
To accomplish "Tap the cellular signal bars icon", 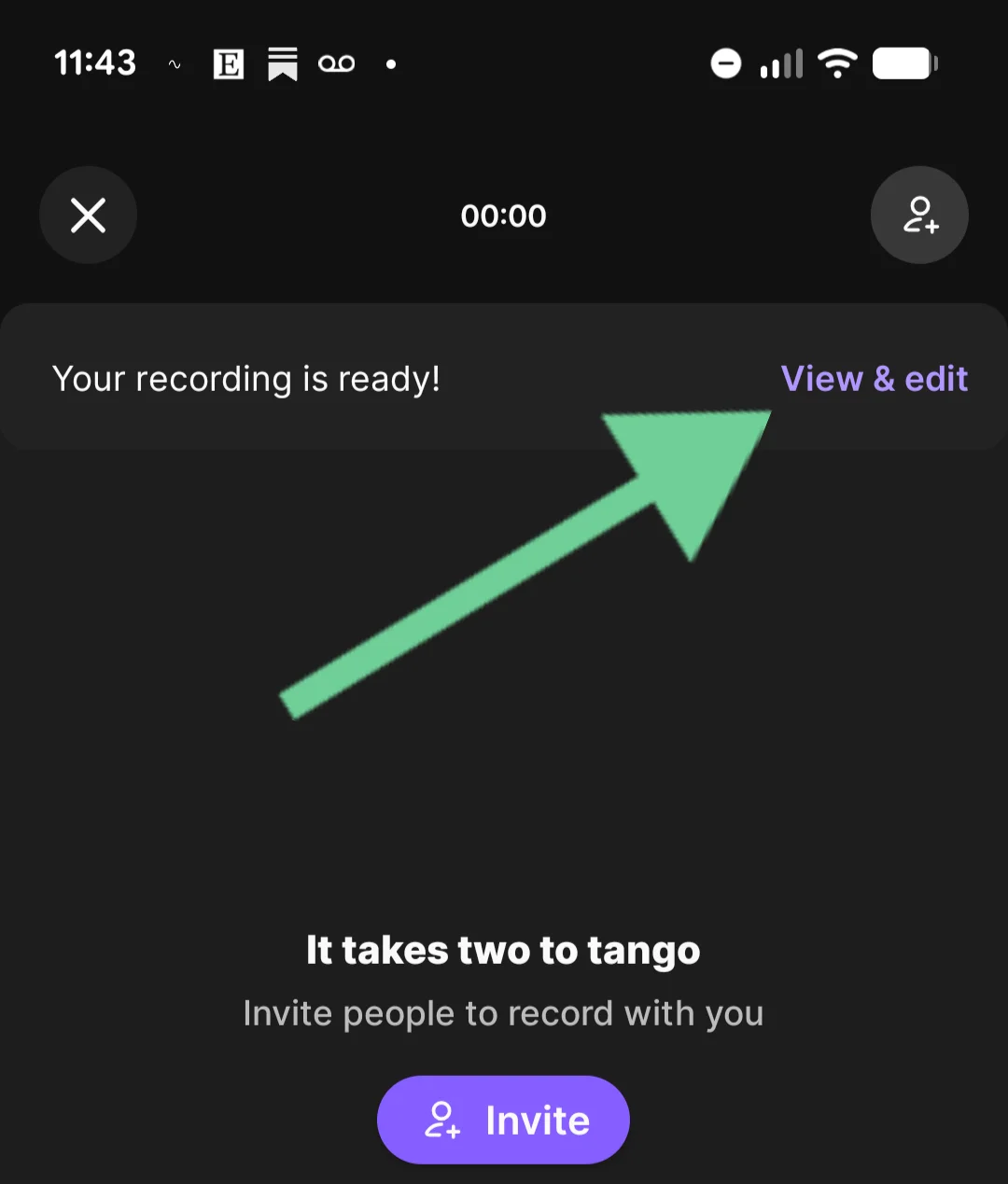I will 780,63.
